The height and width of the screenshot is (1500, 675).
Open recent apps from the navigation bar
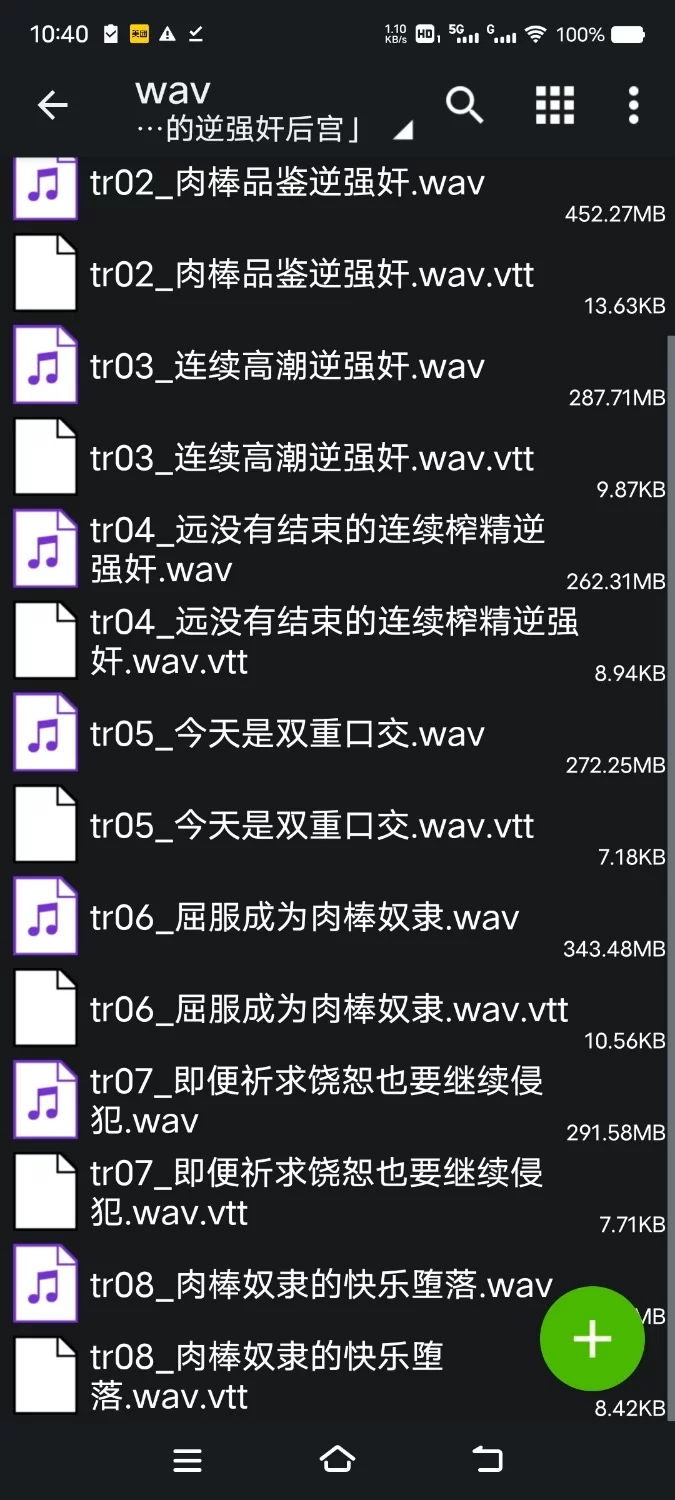coord(188,1460)
